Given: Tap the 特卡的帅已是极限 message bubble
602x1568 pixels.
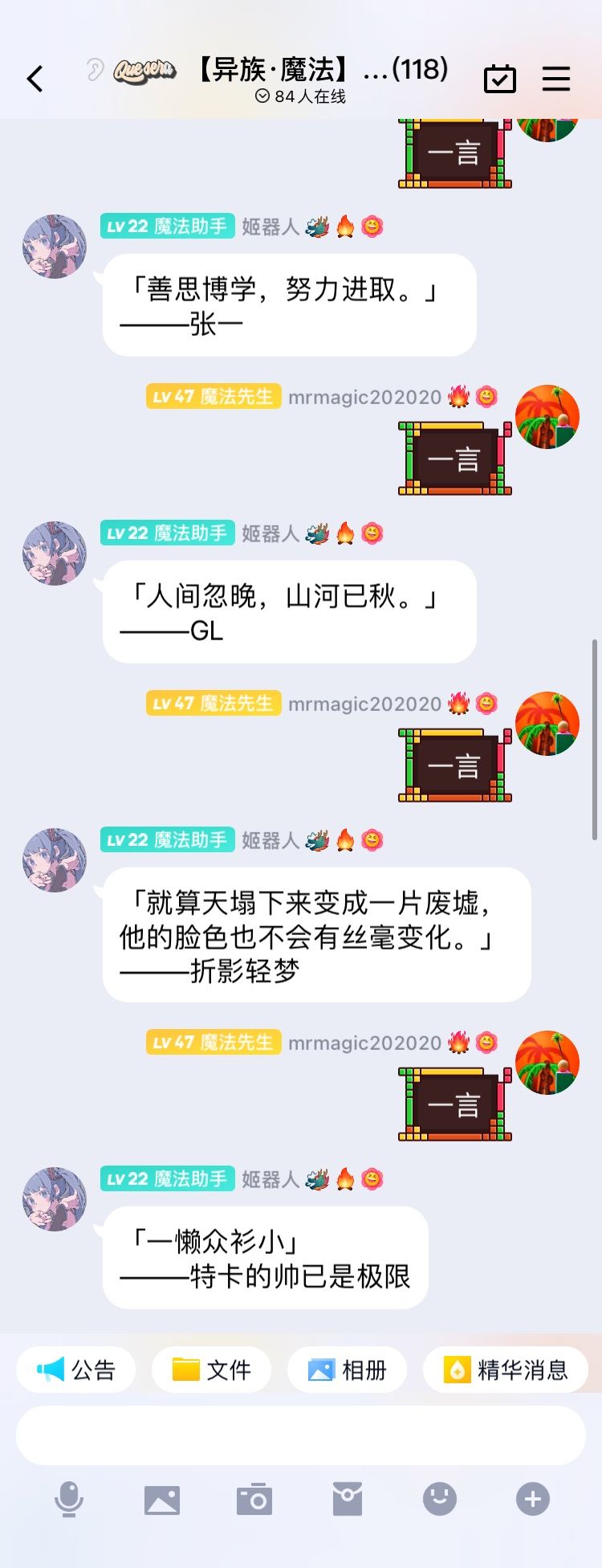Looking at the screenshot, I should pos(265,1258).
